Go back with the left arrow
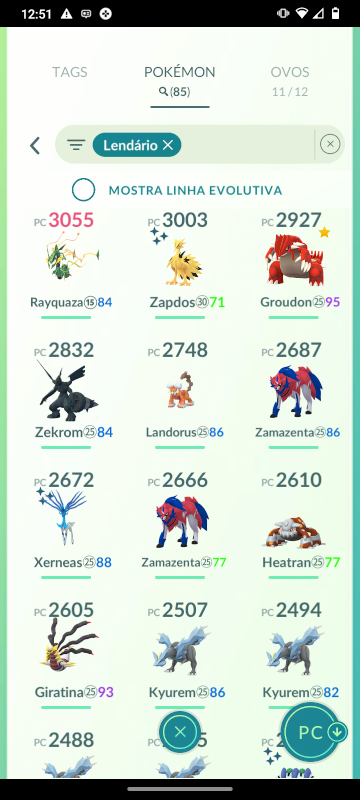This screenshot has height=800, width=360. click(35, 145)
